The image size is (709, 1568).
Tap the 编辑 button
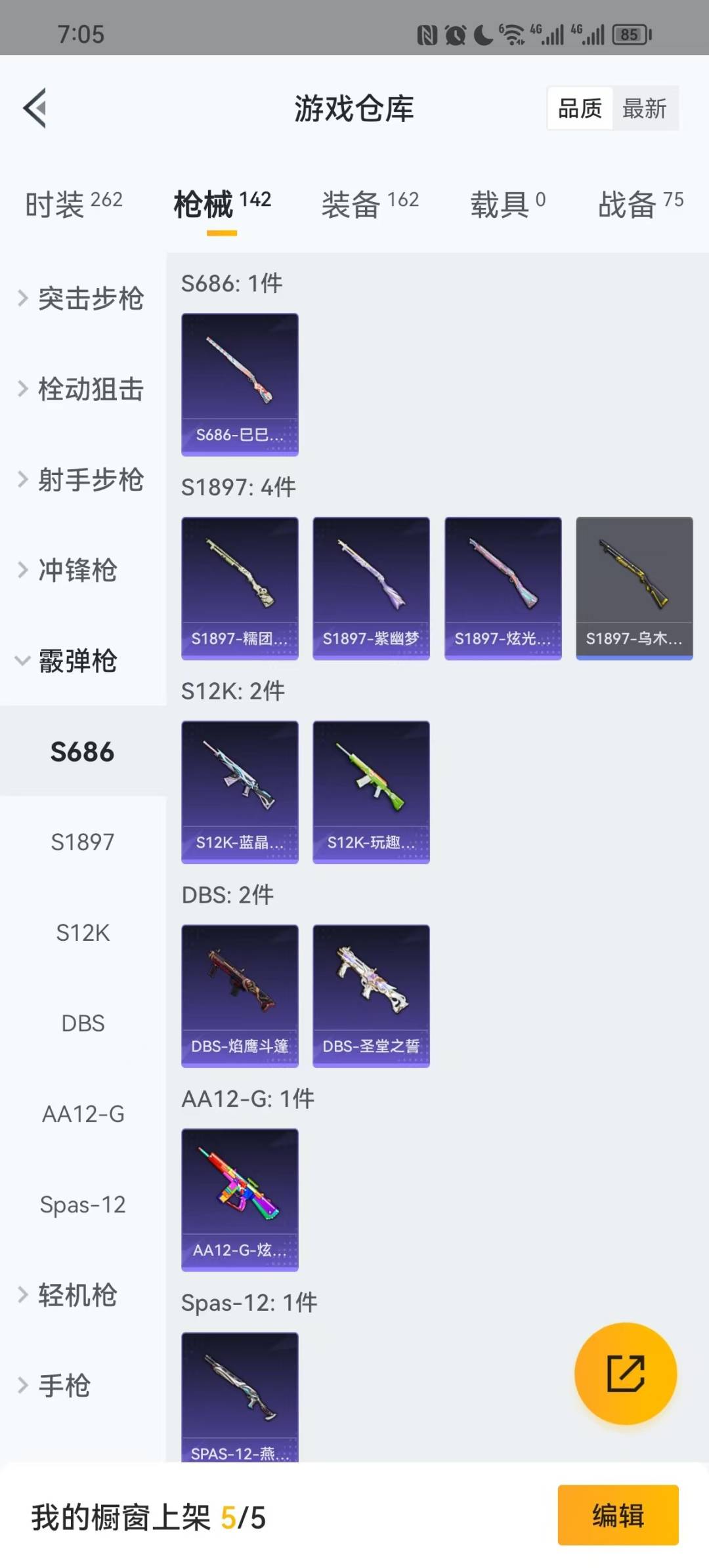point(618,1516)
